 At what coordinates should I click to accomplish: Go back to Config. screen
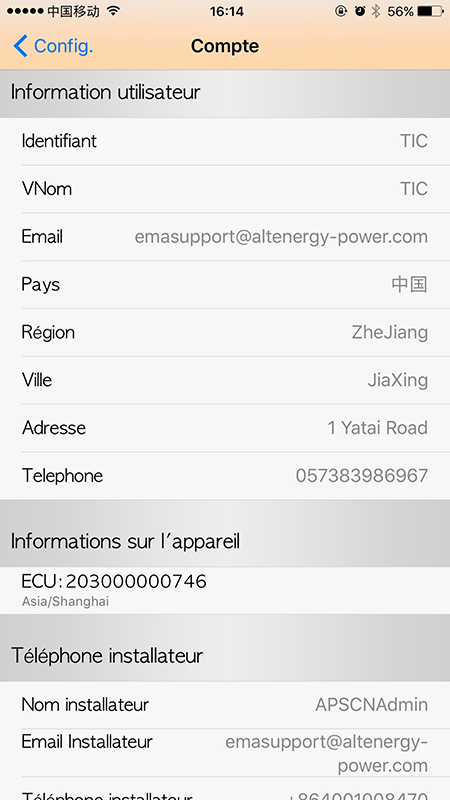(53, 46)
